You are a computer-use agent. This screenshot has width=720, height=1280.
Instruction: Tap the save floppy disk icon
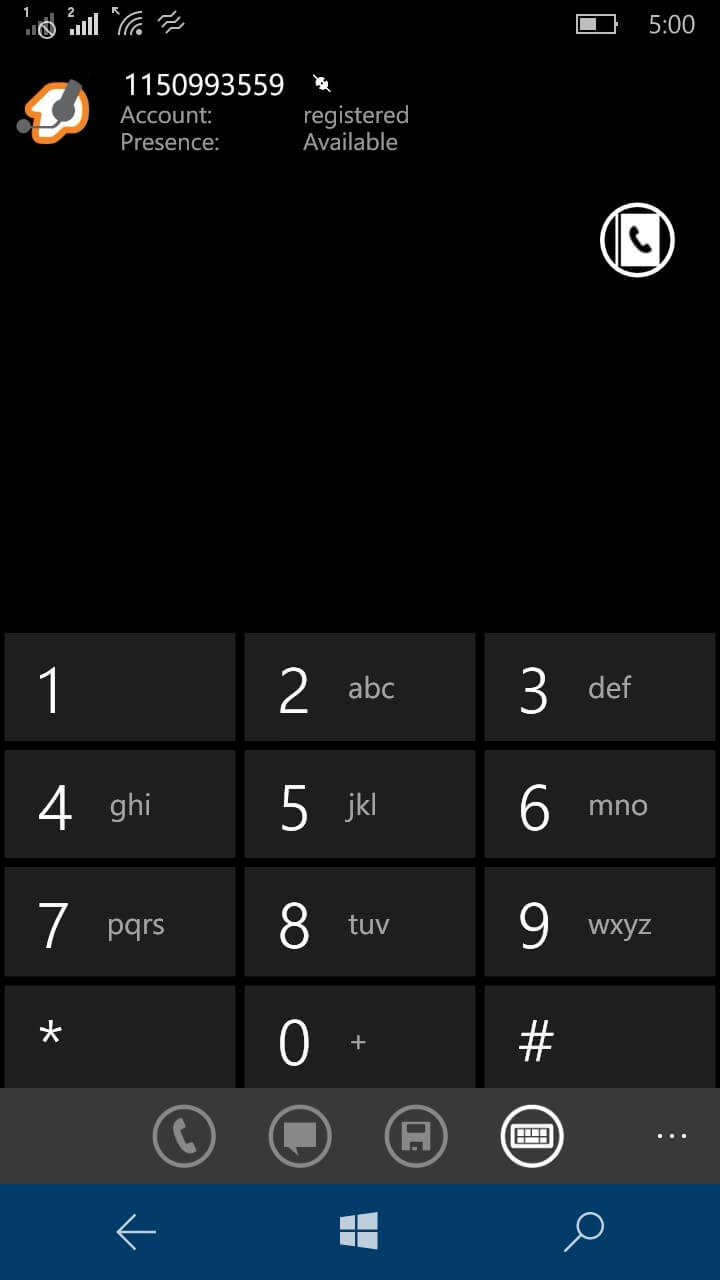pos(416,1136)
